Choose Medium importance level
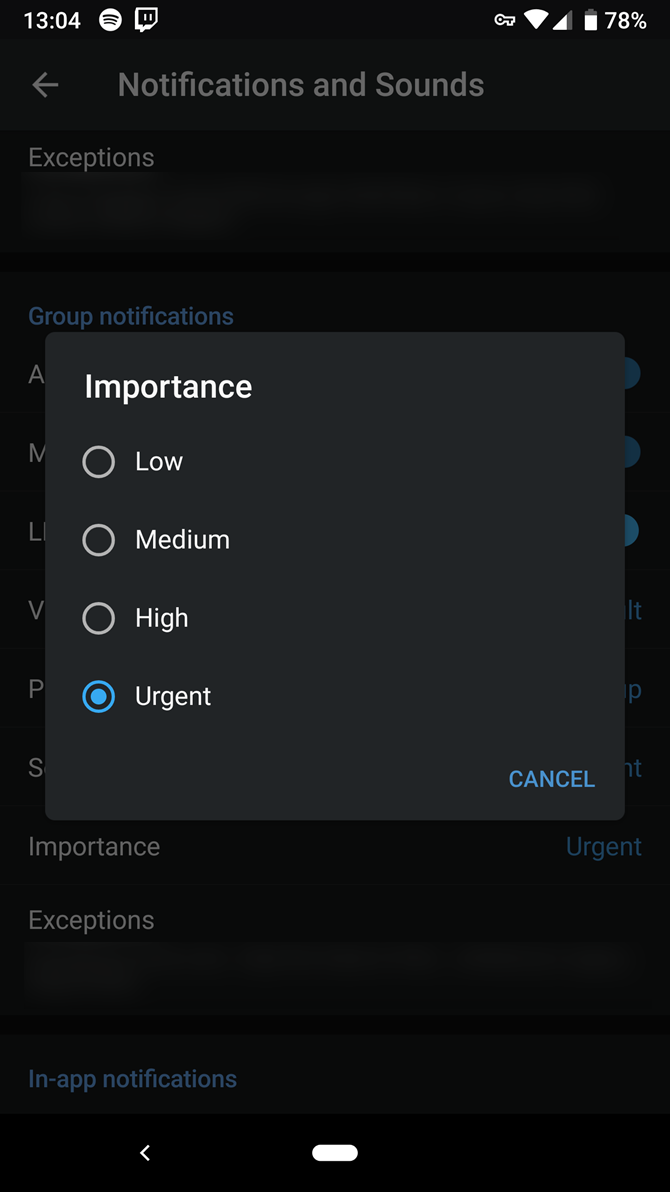This screenshot has width=670, height=1192. [x=99, y=540]
